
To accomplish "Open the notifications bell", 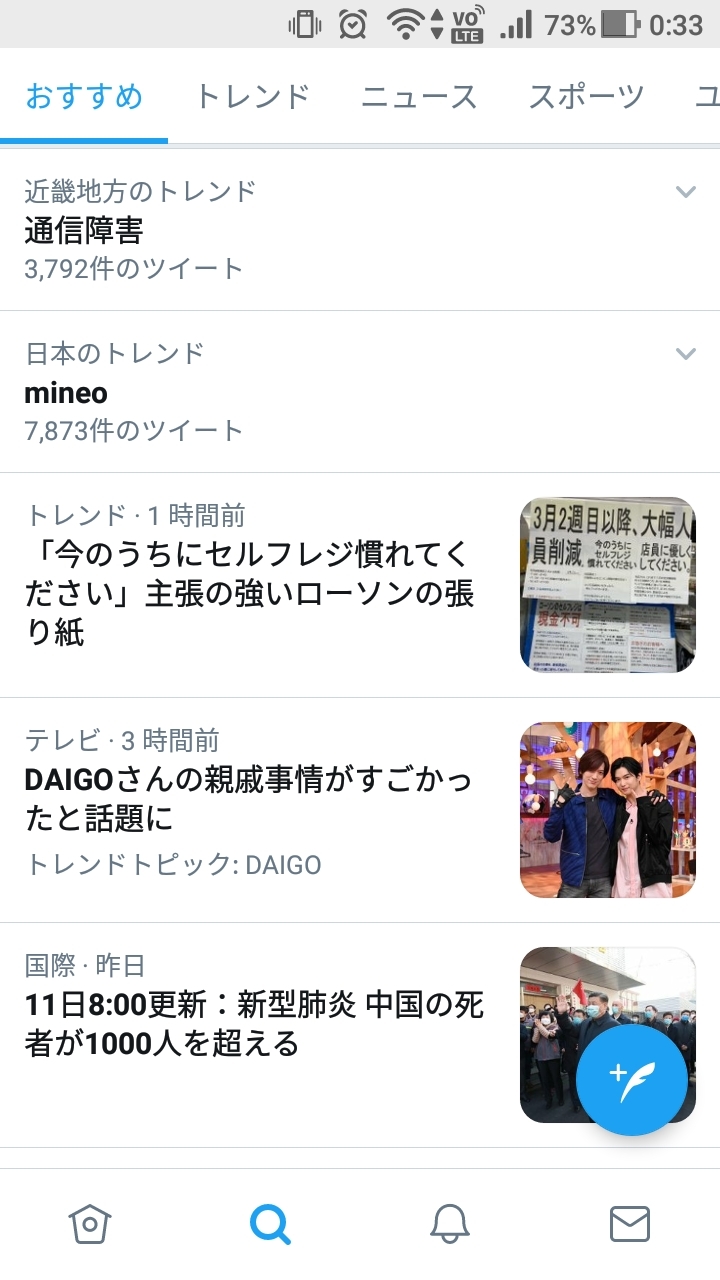I will pos(450,1223).
